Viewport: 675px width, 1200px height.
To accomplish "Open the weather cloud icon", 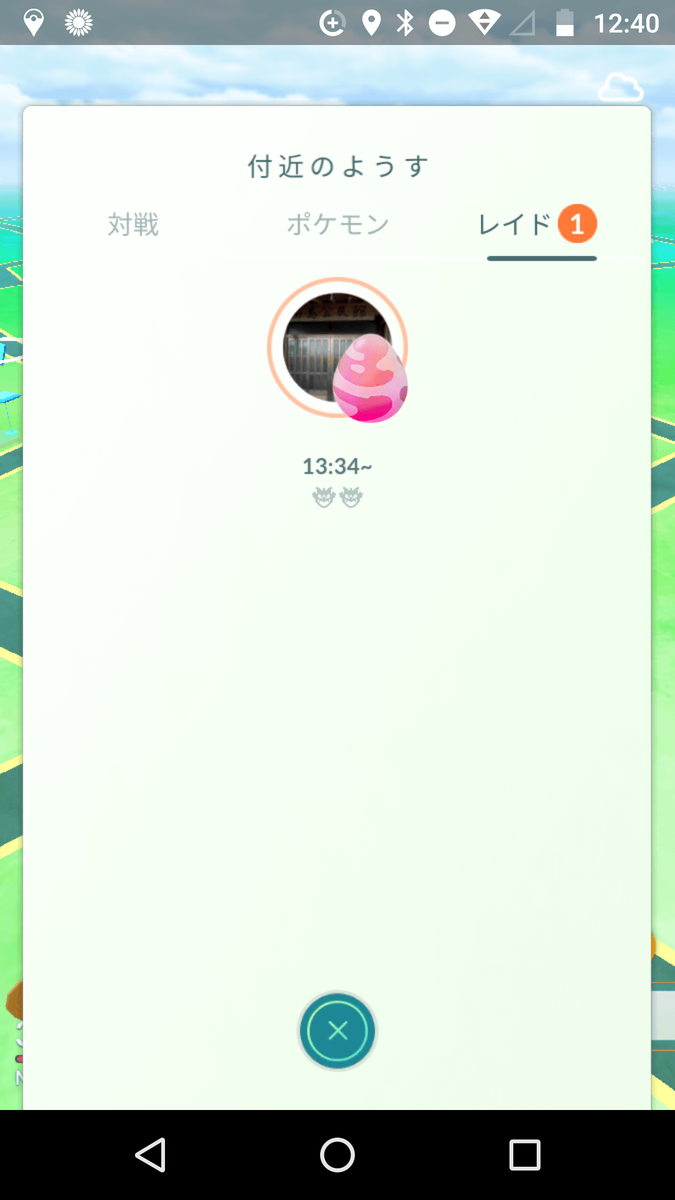I will tap(620, 88).
